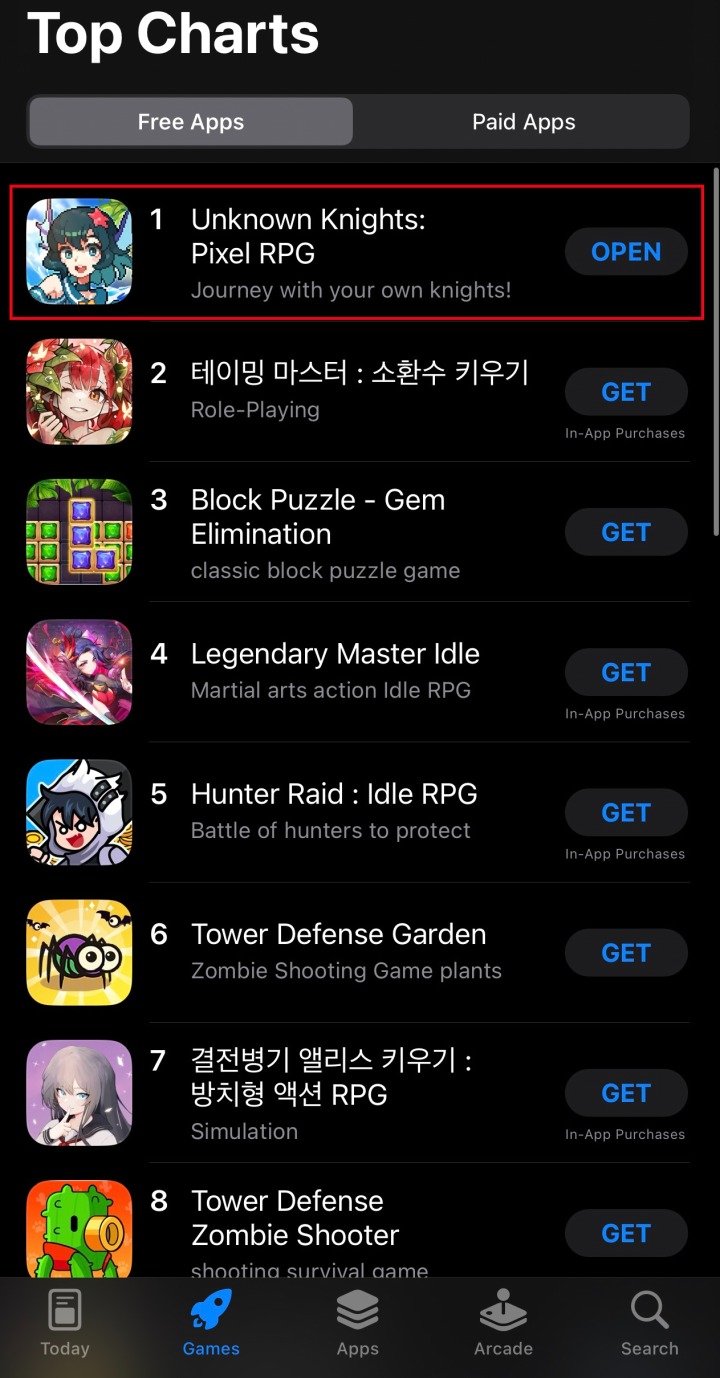Tap GET for Hunter Raid : Idle RPG

click(x=626, y=812)
